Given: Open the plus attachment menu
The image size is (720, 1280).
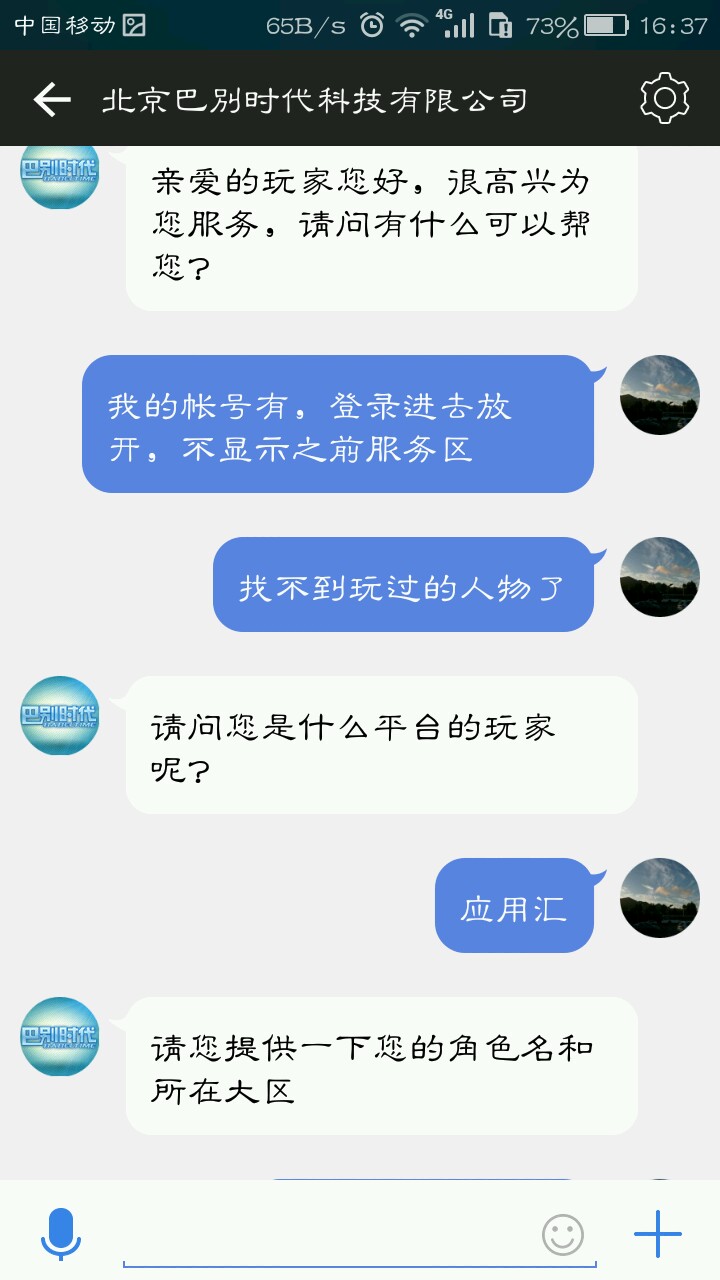Looking at the screenshot, I should pos(658,1234).
